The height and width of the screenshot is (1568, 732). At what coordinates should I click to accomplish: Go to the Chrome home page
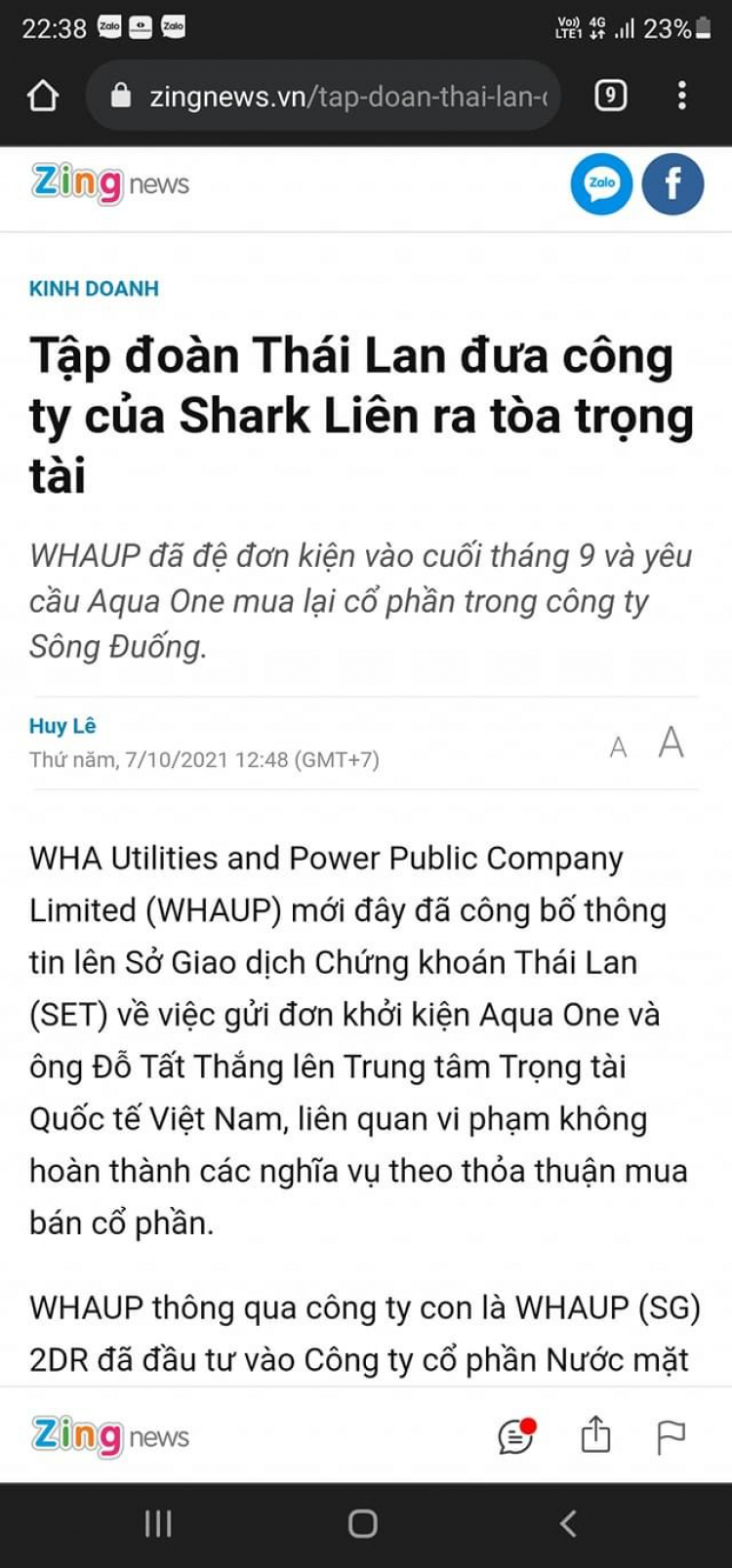(43, 96)
